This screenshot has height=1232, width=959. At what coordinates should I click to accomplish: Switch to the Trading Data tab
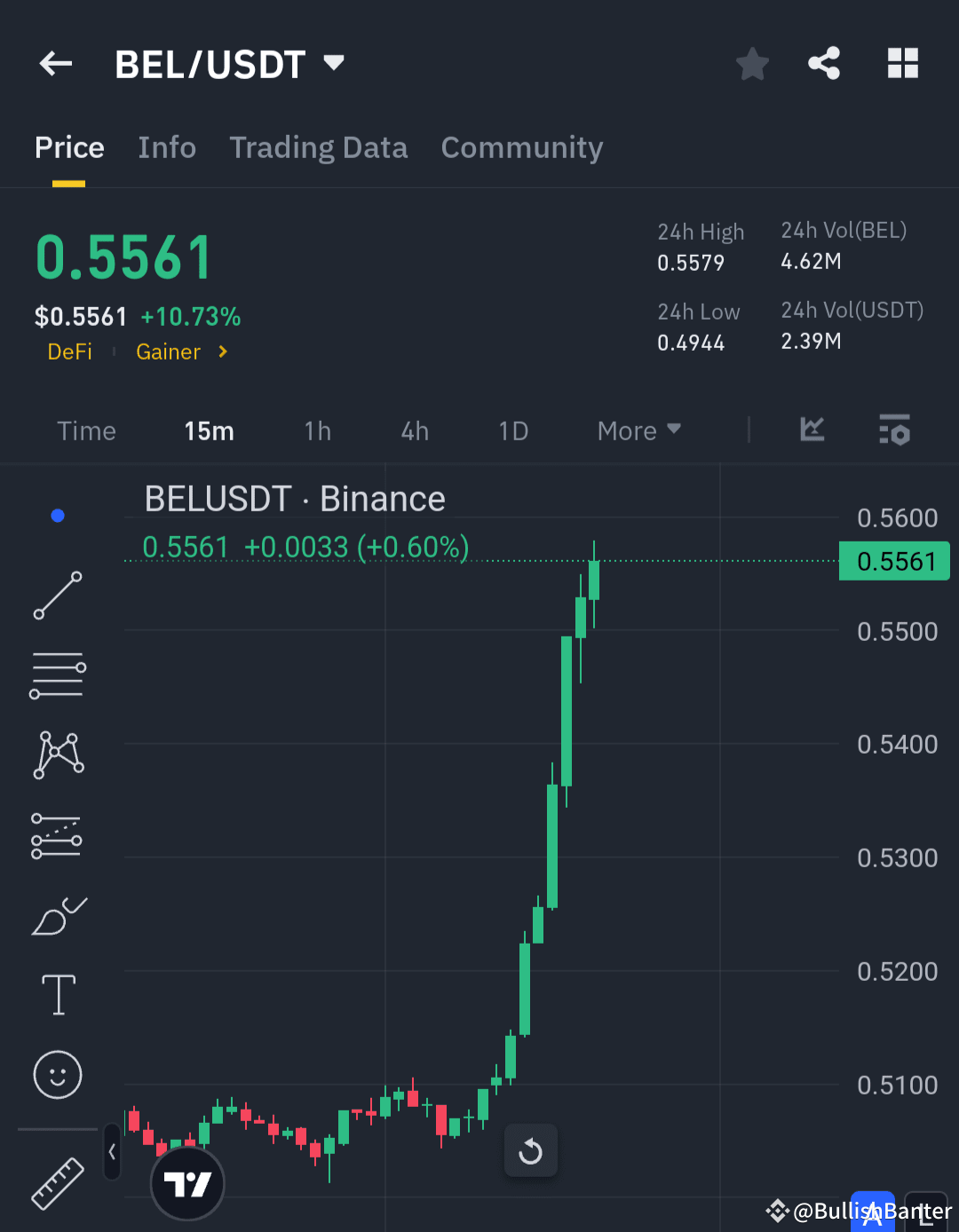coord(319,147)
